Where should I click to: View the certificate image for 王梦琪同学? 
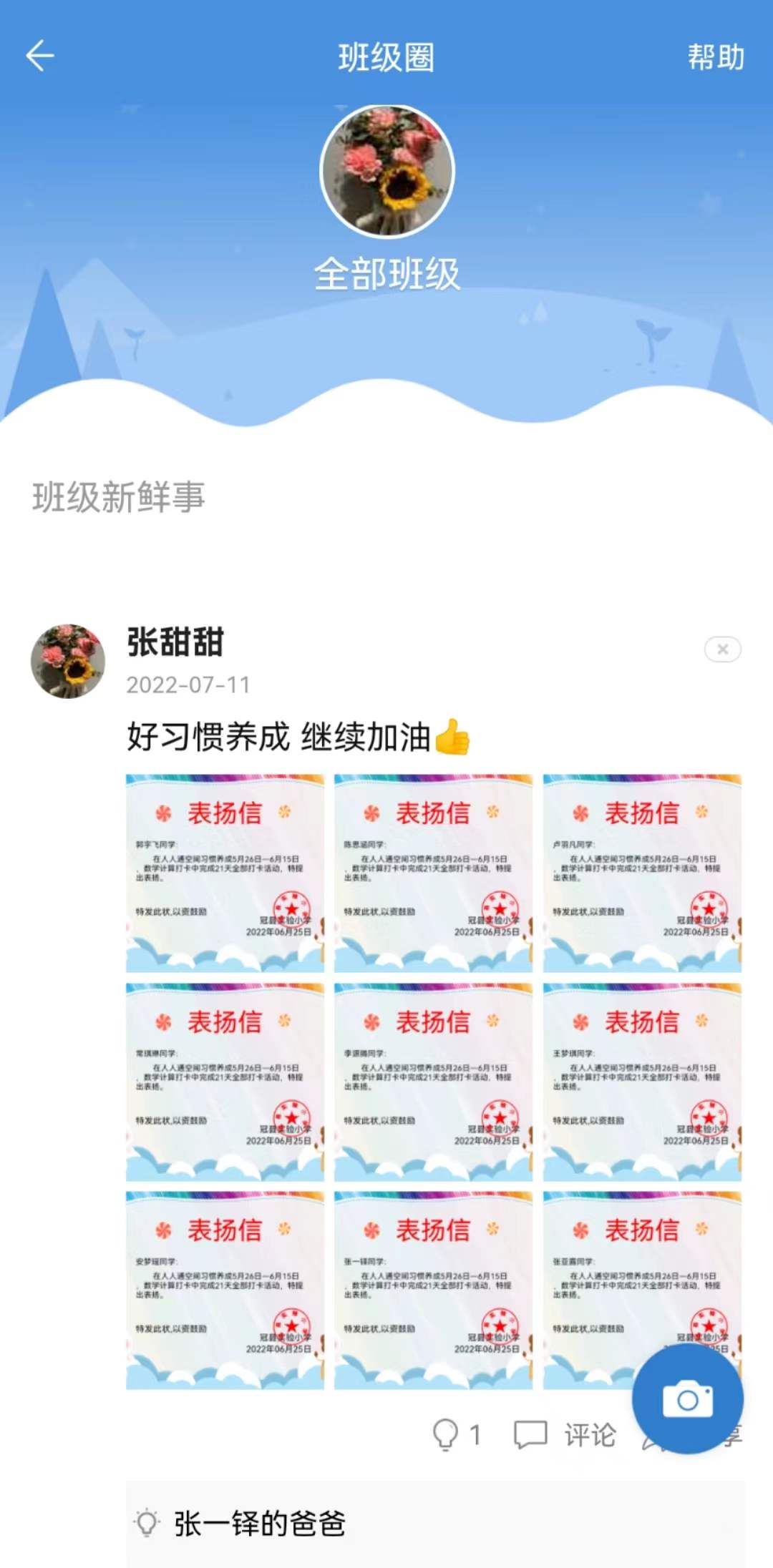[x=642, y=1082]
